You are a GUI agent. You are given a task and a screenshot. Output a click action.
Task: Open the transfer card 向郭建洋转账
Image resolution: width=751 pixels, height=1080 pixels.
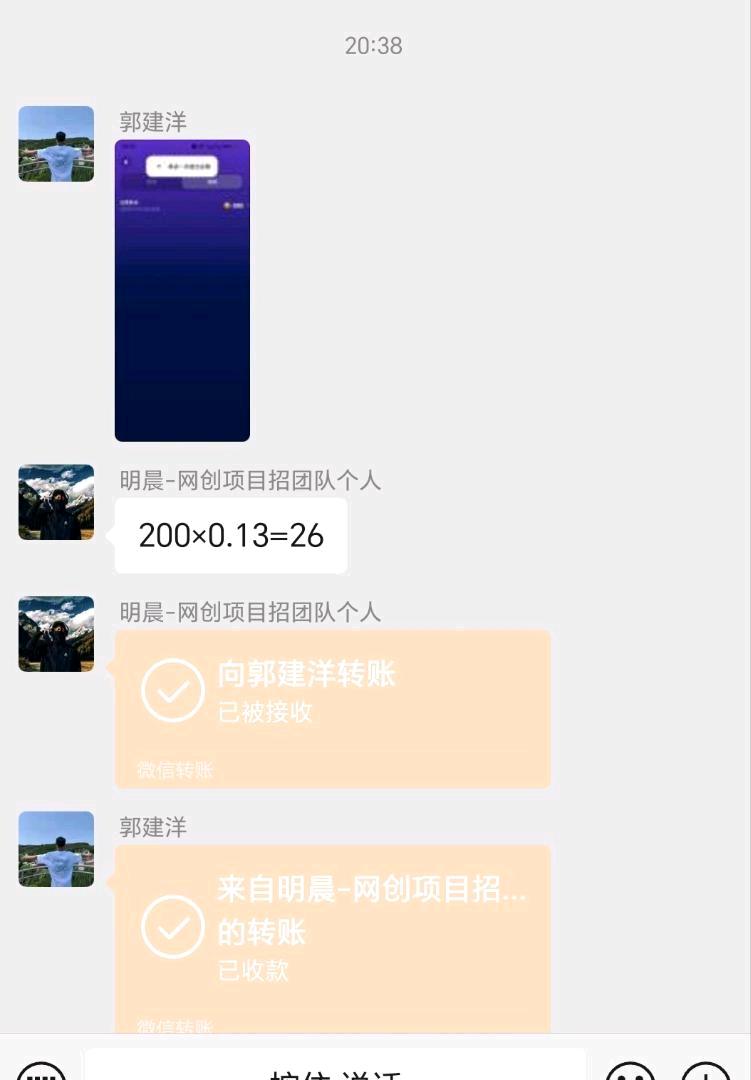pos(332,708)
